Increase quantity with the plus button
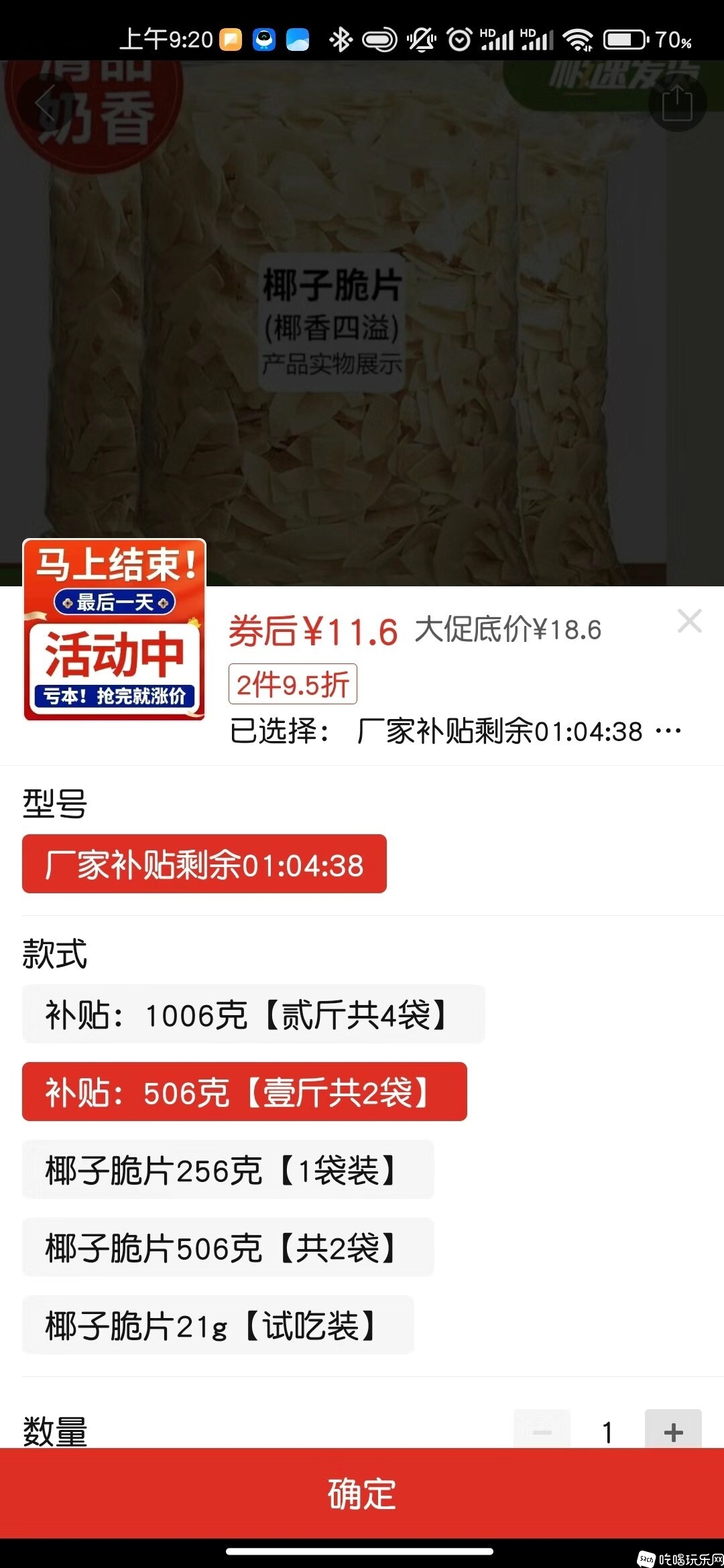 pyautogui.click(x=672, y=1431)
